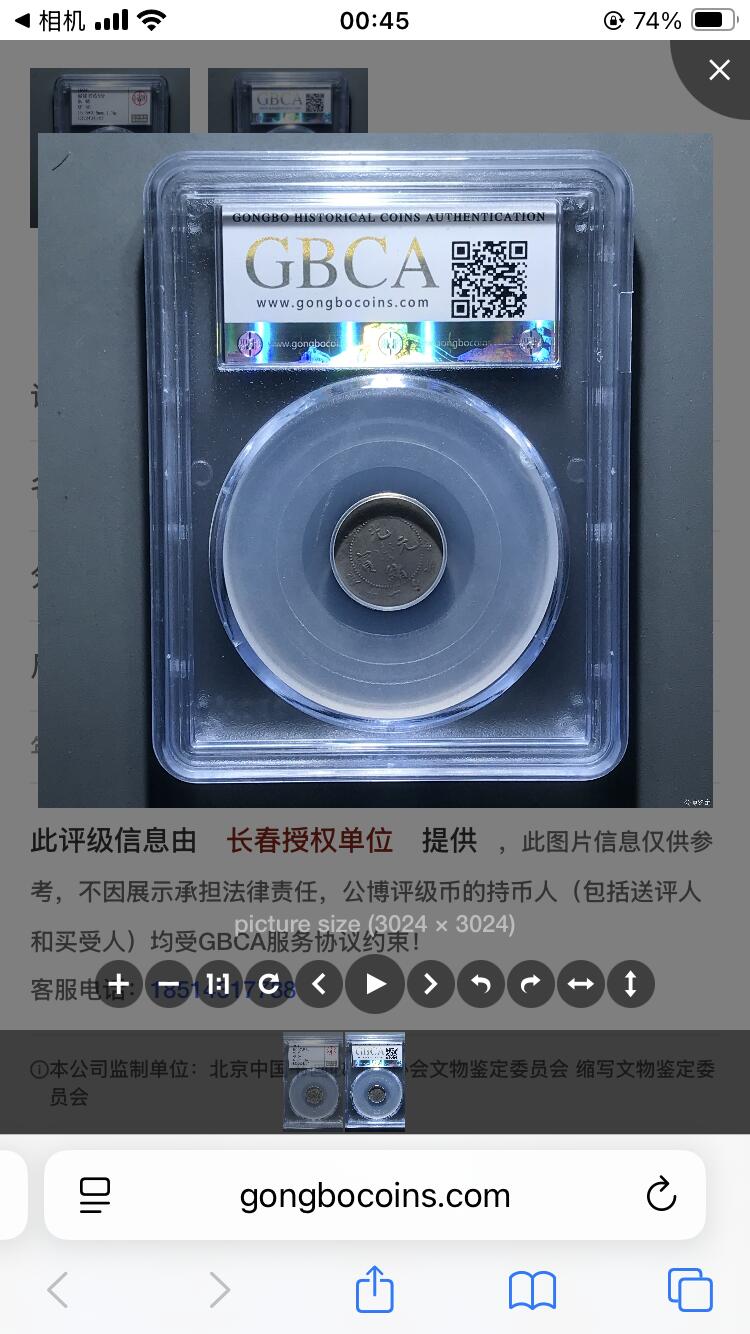Rotate the image counterclockwise

pos(480,984)
